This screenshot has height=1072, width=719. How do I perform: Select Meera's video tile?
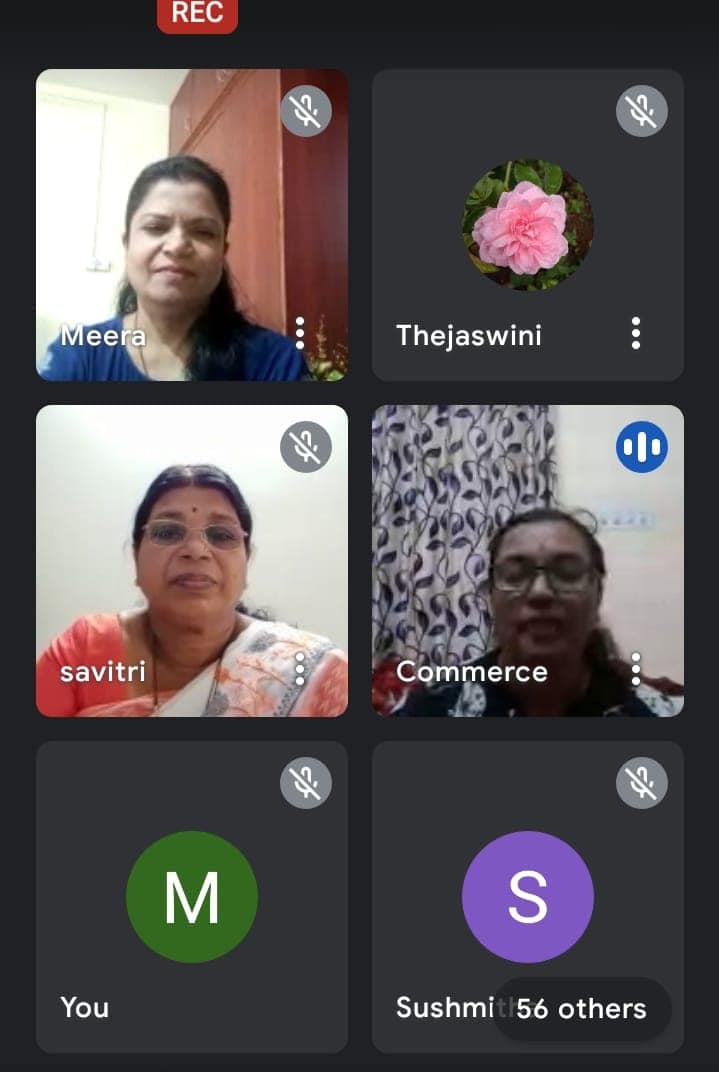tap(192, 225)
